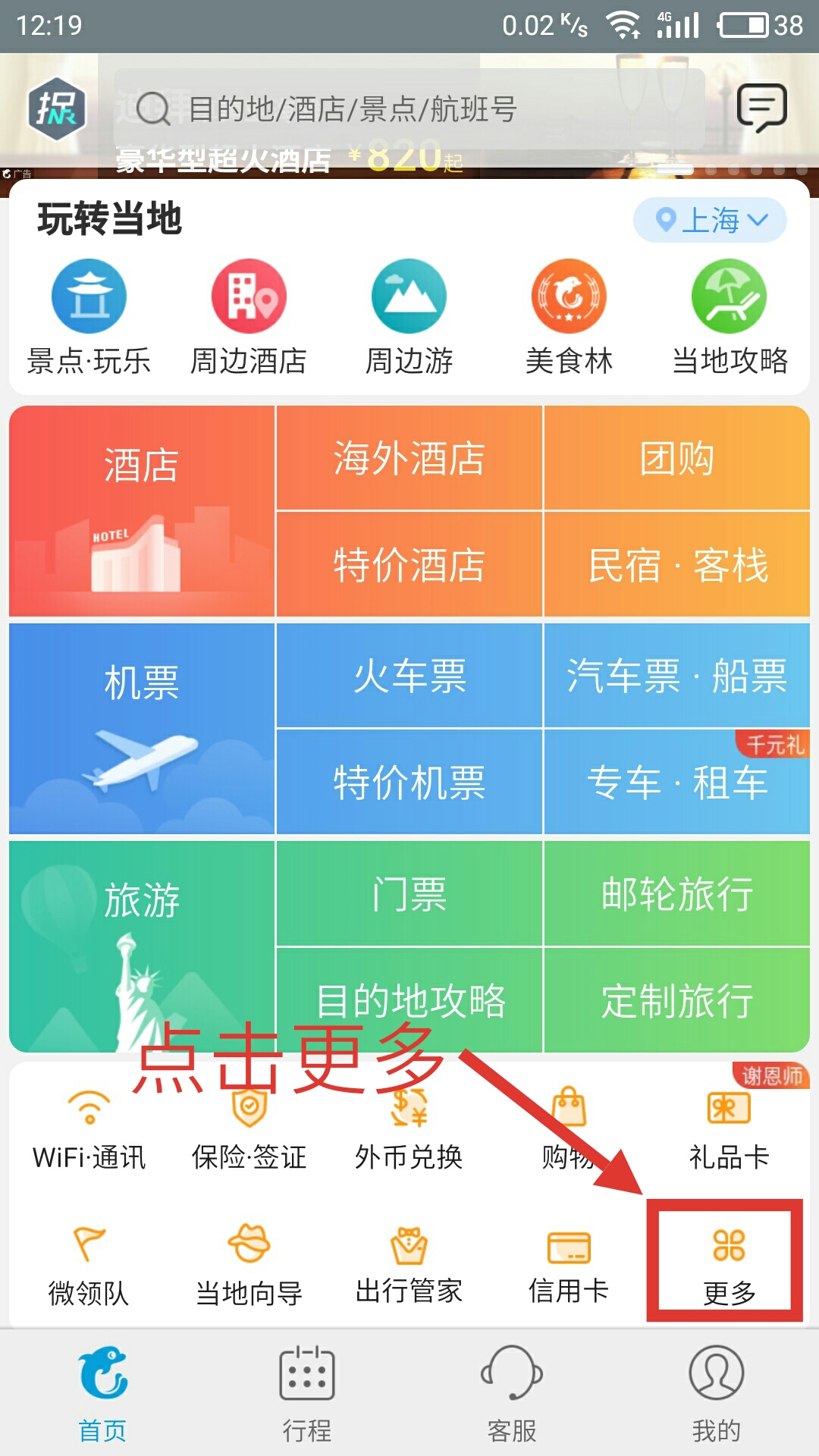This screenshot has width=819, height=1456.
Task: Select 火车票 train tickets
Action: tap(409, 676)
